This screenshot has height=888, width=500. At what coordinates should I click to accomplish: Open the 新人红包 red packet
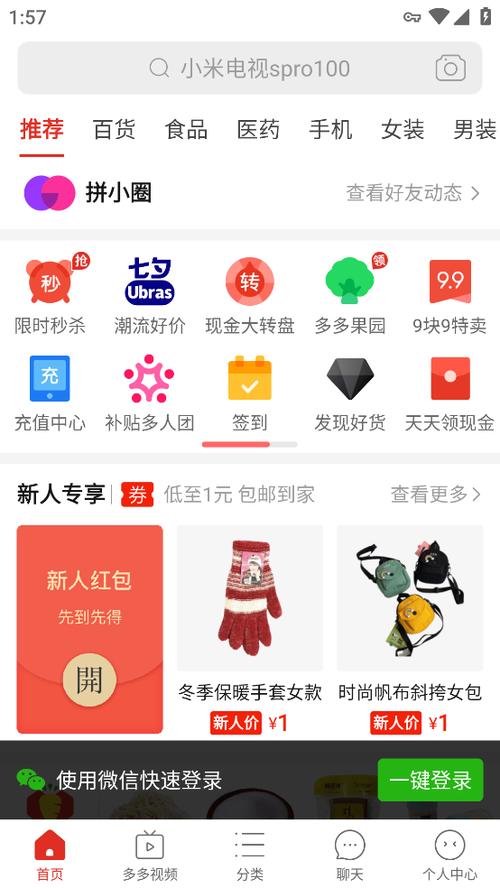tap(89, 629)
